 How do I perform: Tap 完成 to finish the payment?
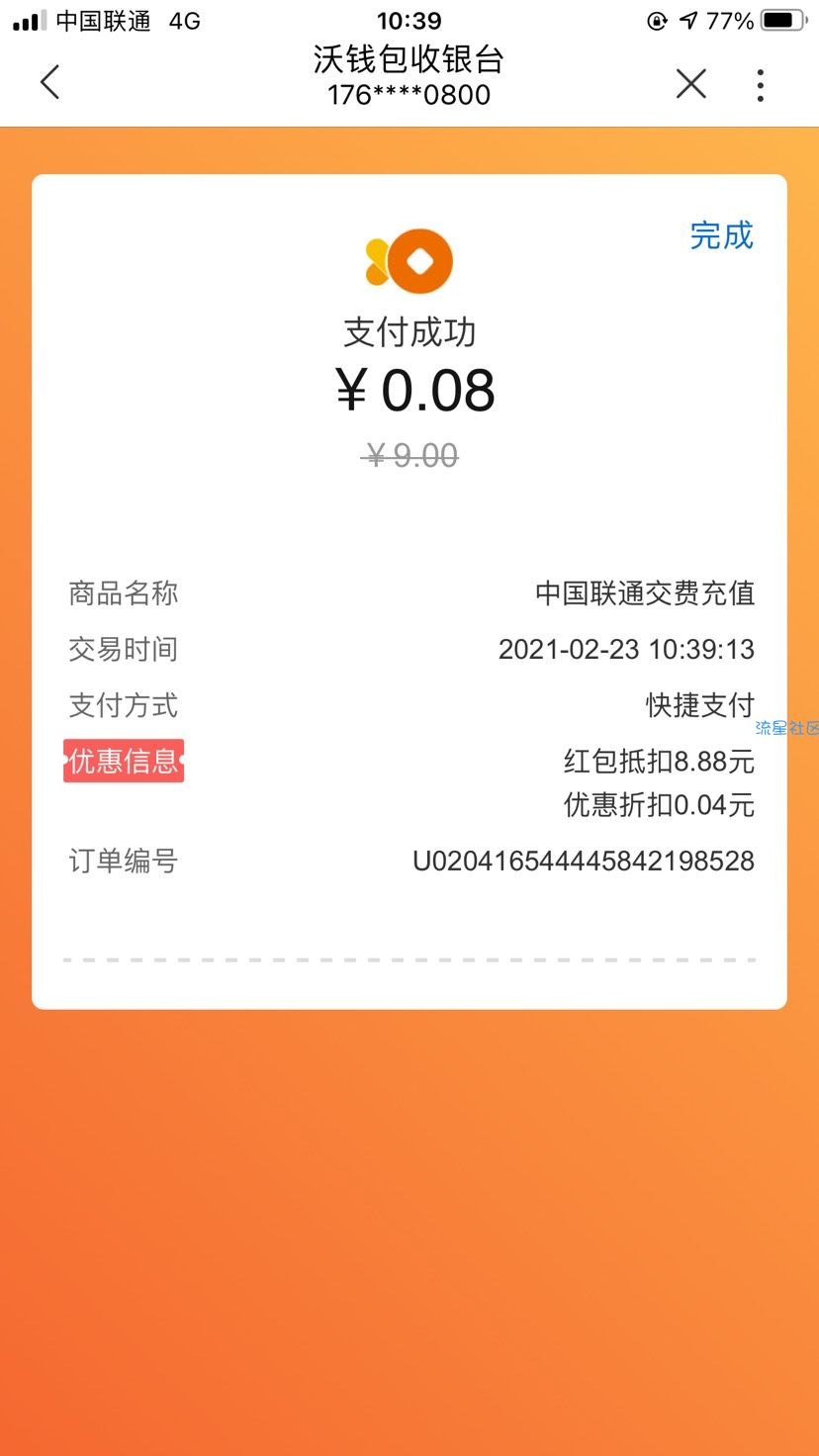(722, 235)
